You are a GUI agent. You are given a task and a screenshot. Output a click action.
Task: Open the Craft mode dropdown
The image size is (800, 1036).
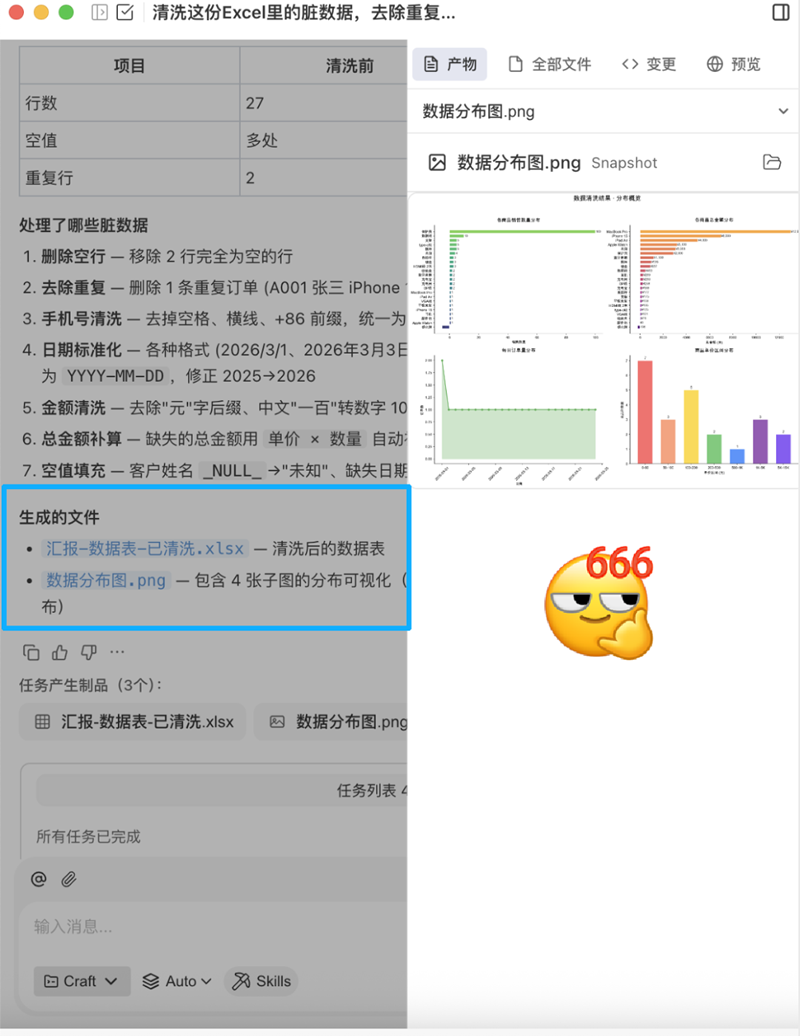point(82,981)
